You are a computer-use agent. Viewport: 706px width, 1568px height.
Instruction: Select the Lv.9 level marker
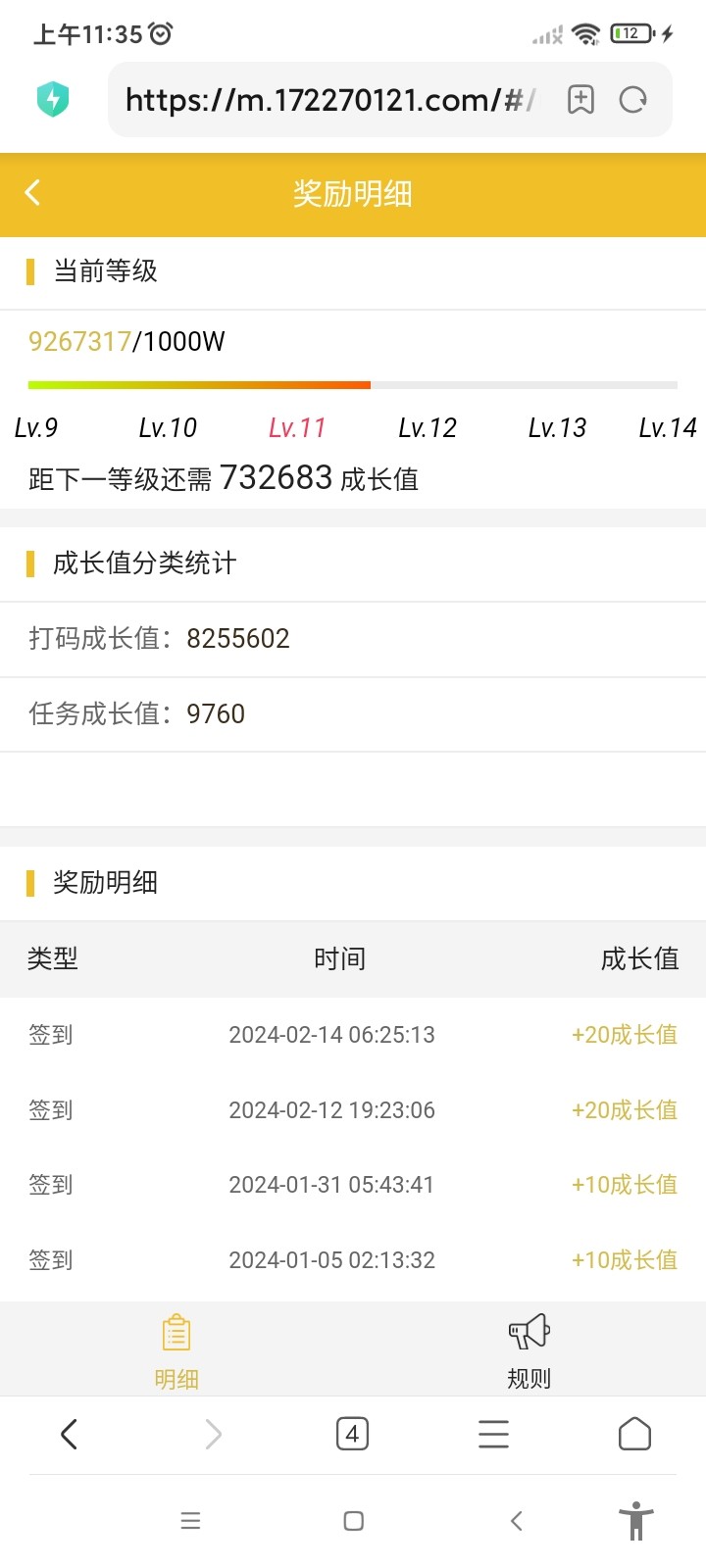[x=35, y=427]
